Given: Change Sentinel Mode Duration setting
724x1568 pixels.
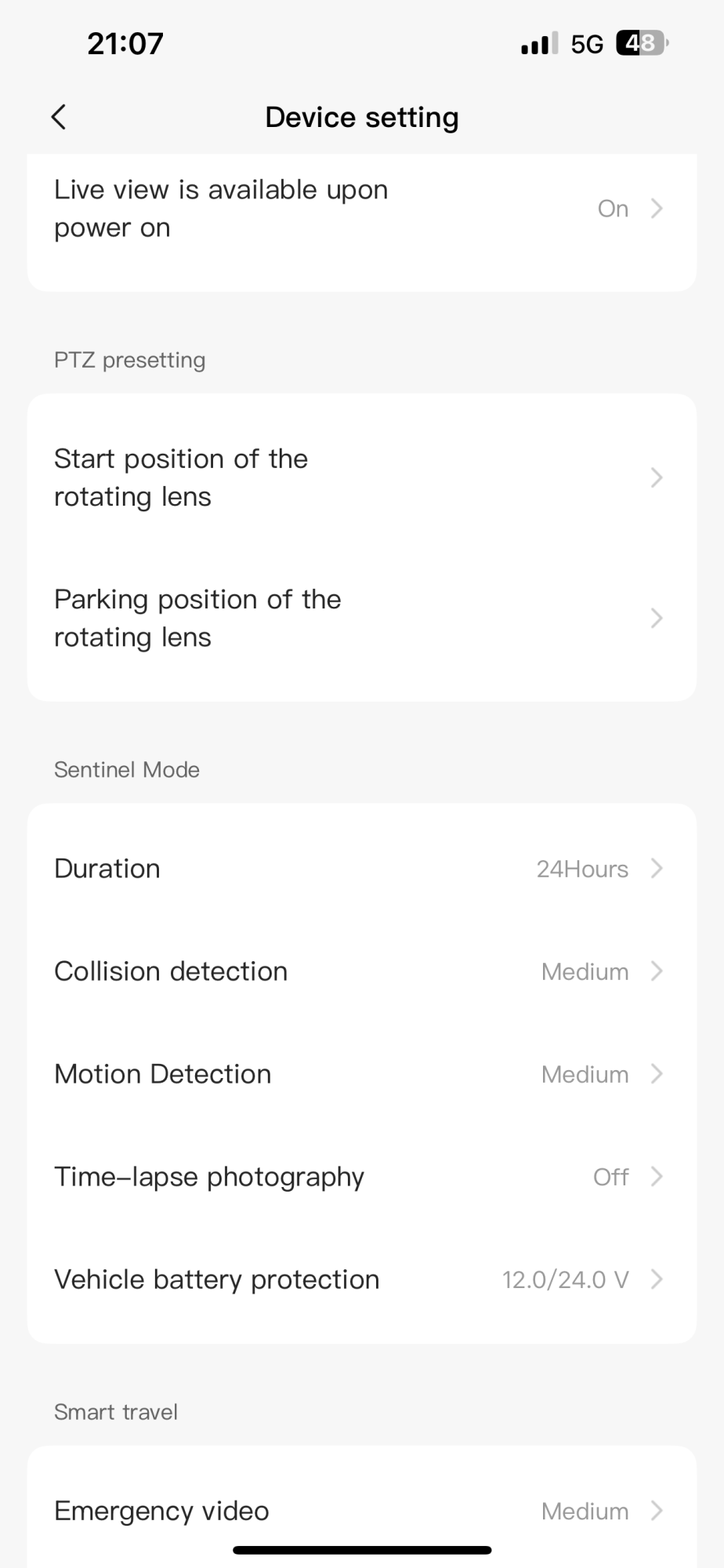Looking at the screenshot, I should click(x=360, y=869).
